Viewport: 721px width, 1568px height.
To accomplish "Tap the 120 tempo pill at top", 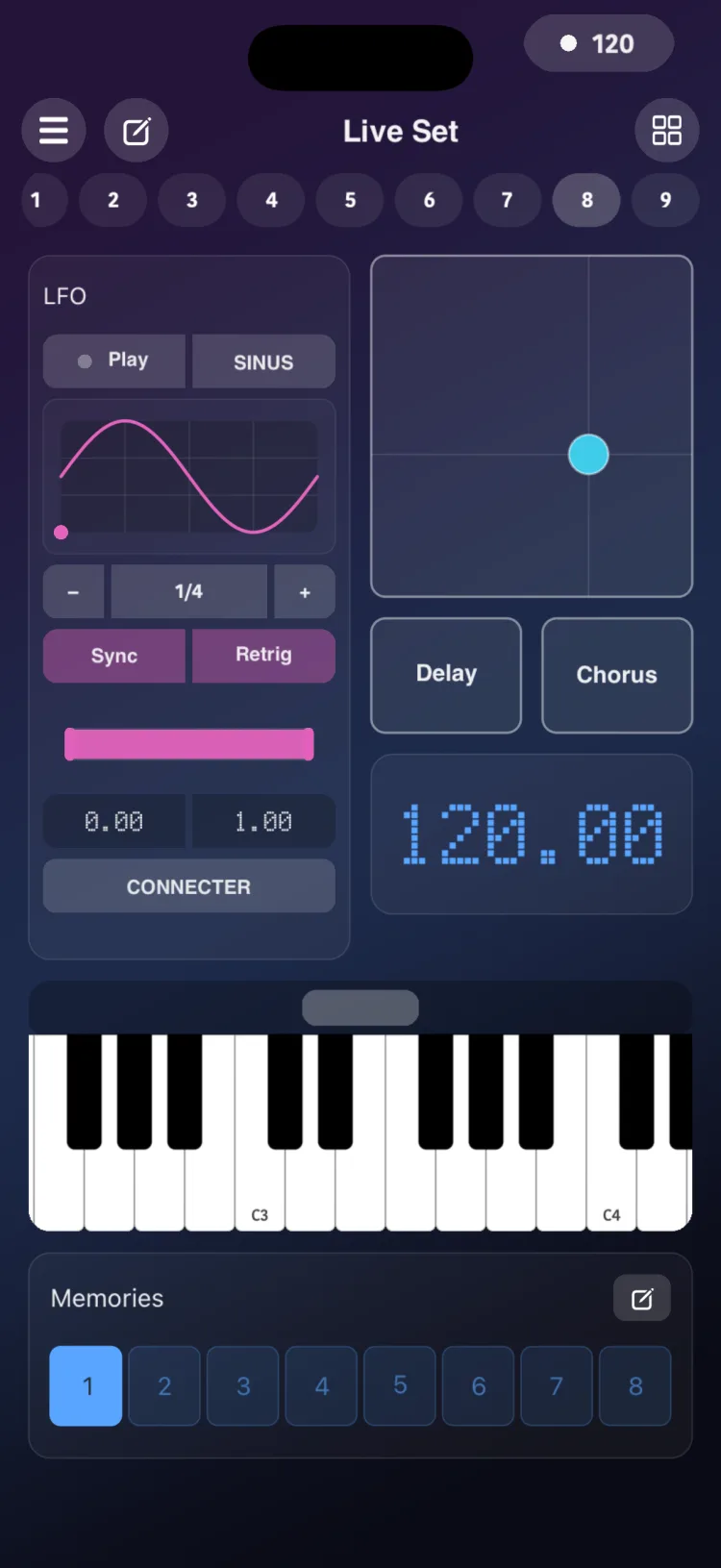I will (599, 43).
